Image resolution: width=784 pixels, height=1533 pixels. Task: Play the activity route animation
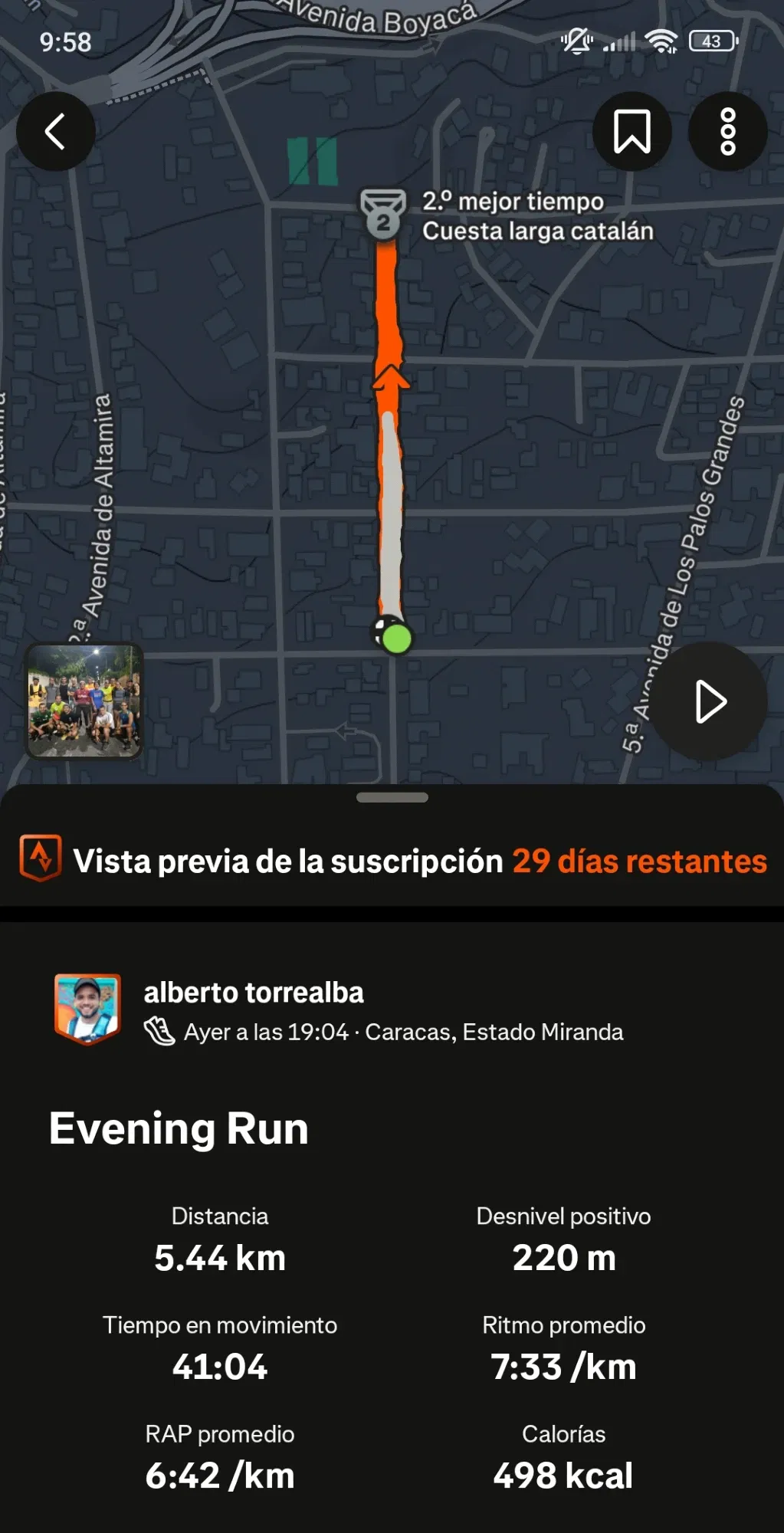709,701
